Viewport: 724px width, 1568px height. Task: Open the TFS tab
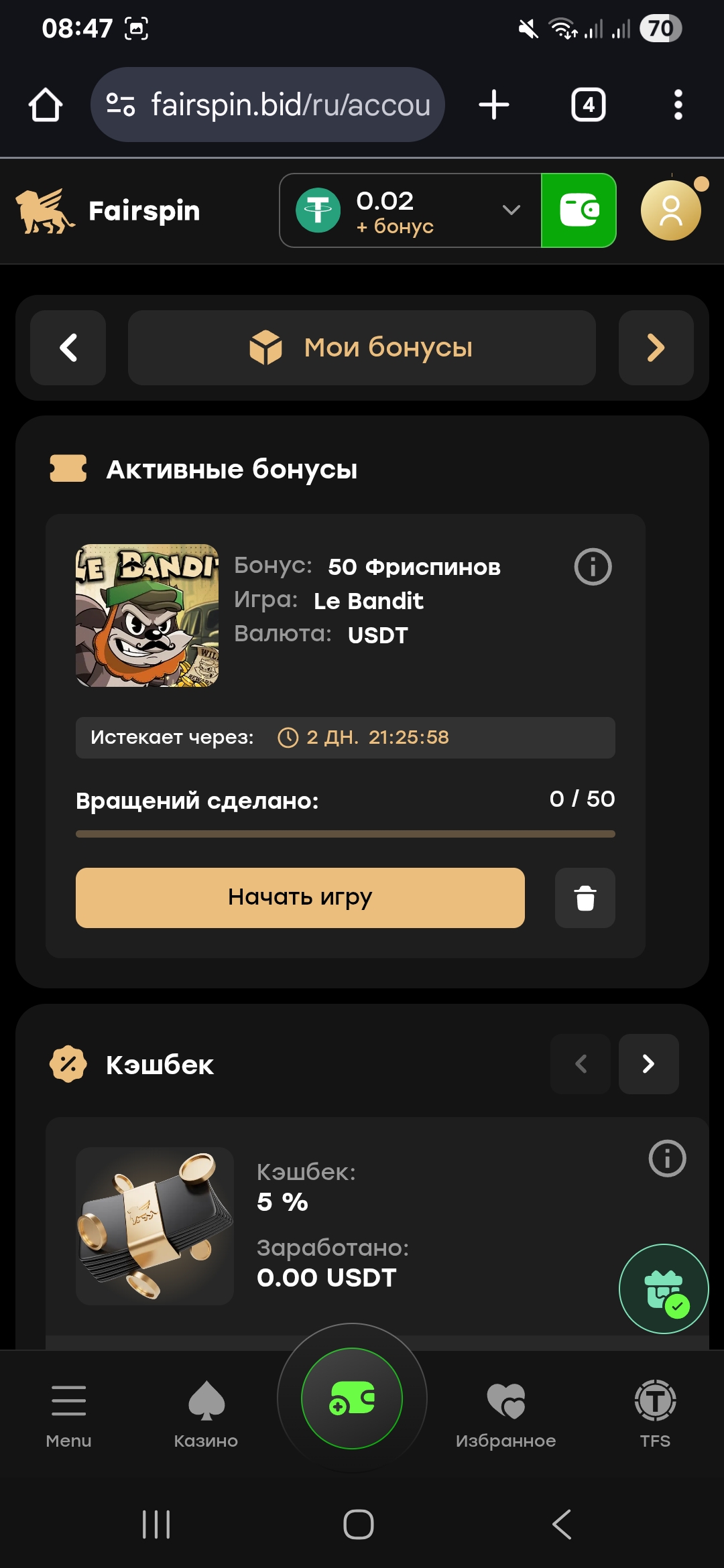tap(655, 1411)
